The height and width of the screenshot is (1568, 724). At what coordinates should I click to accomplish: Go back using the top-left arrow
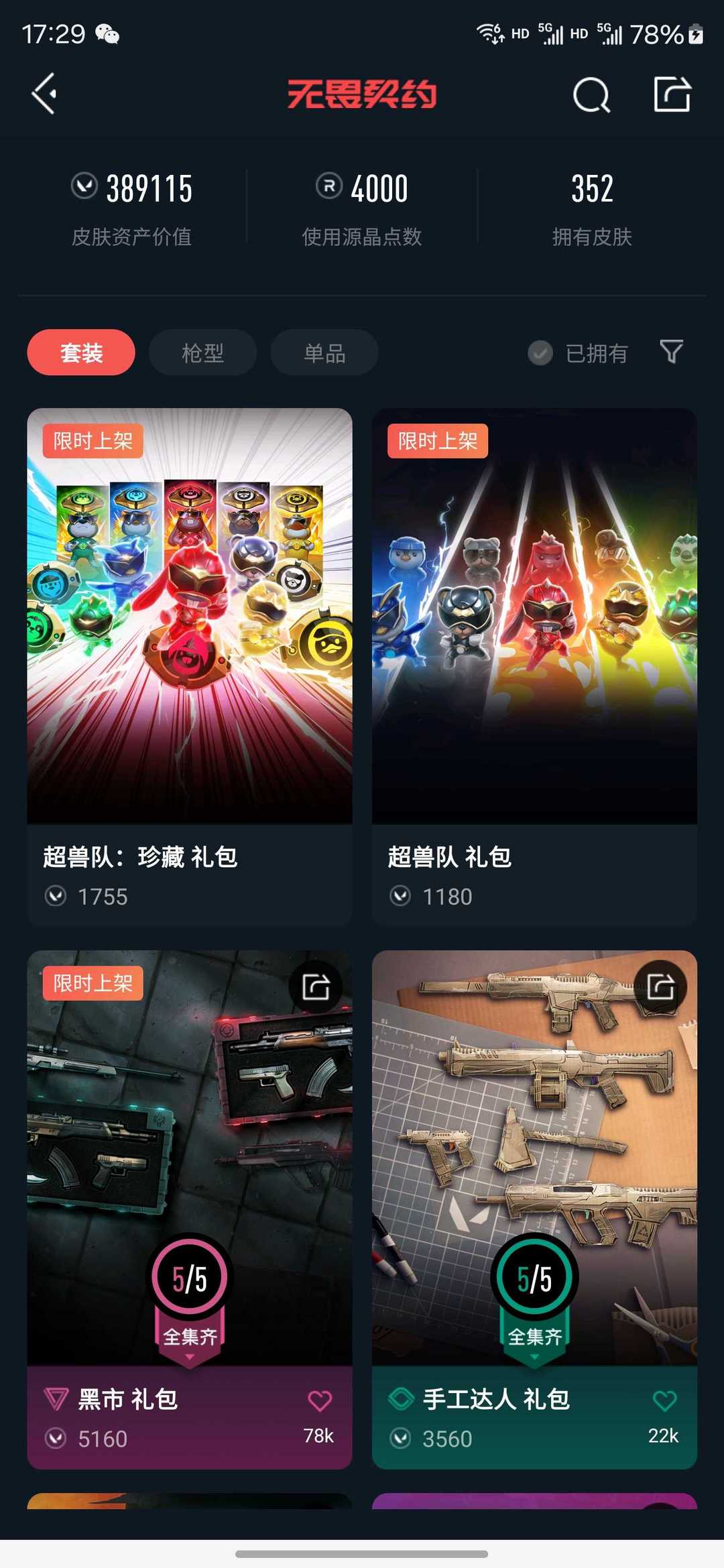(44, 94)
